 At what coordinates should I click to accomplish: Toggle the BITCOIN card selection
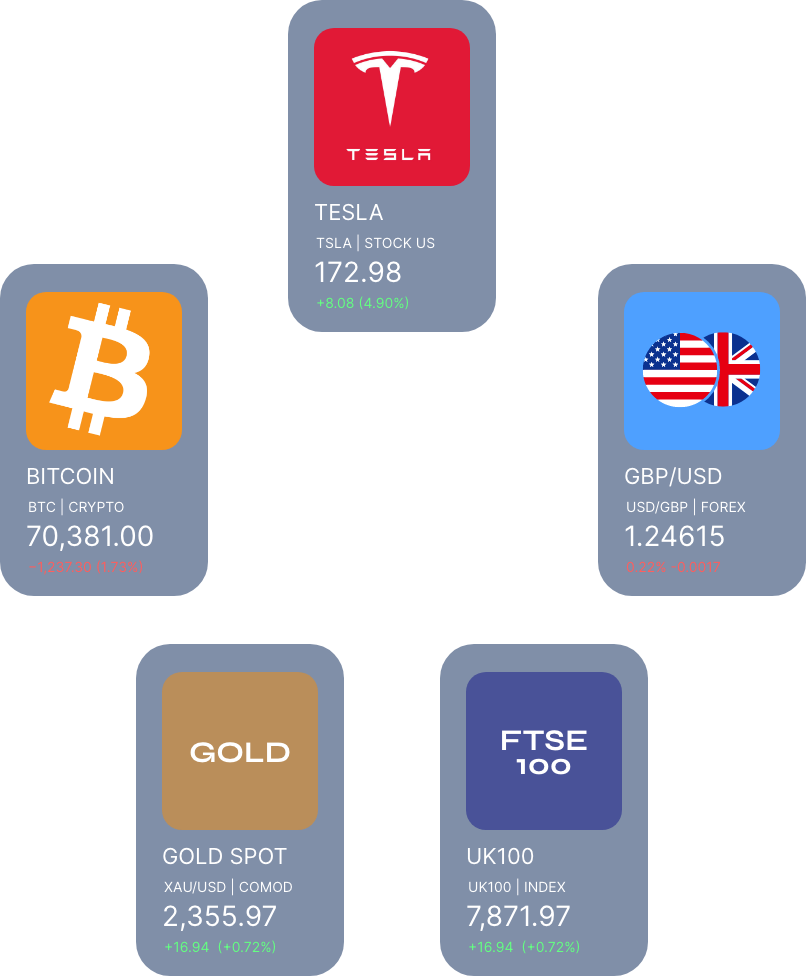104,430
